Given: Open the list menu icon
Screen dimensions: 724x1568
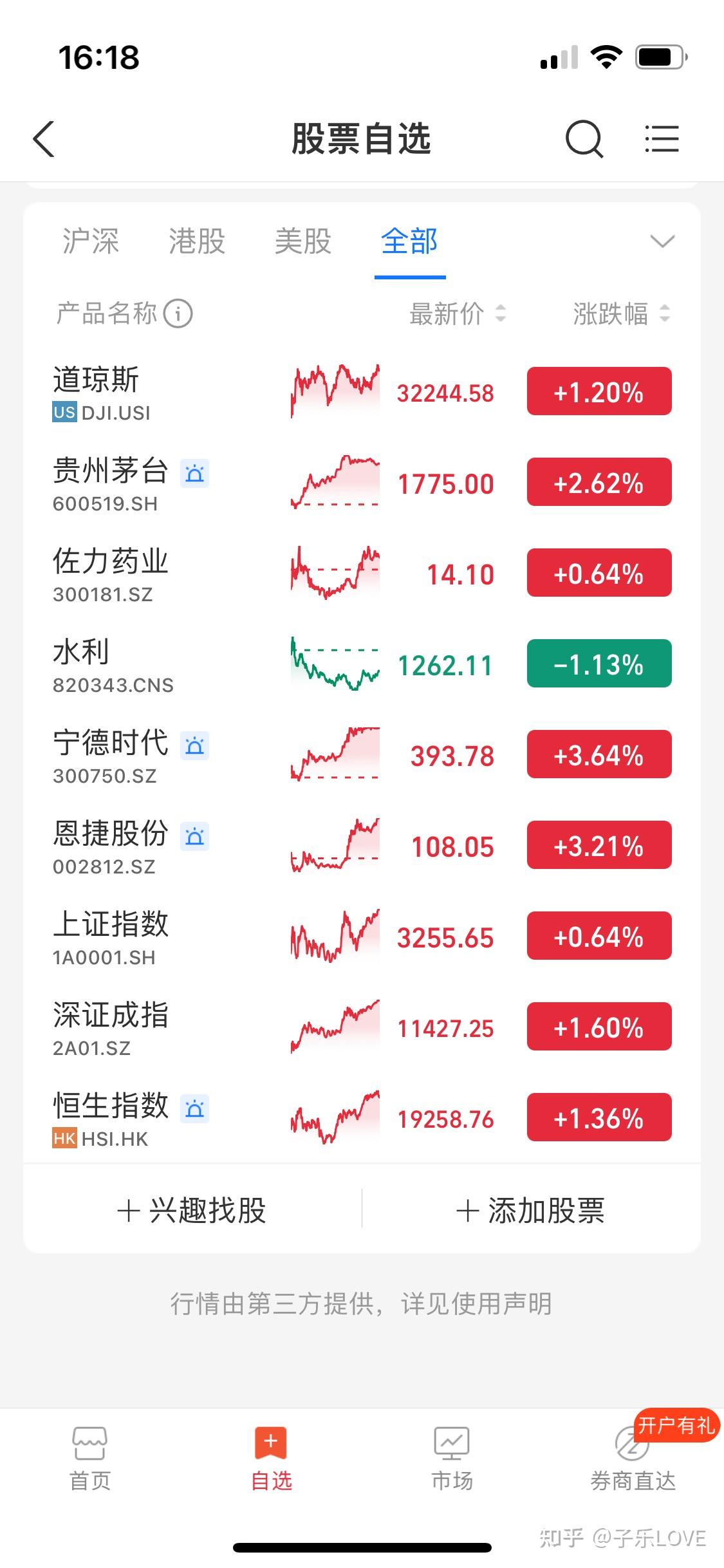Looking at the screenshot, I should coord(662,139).
